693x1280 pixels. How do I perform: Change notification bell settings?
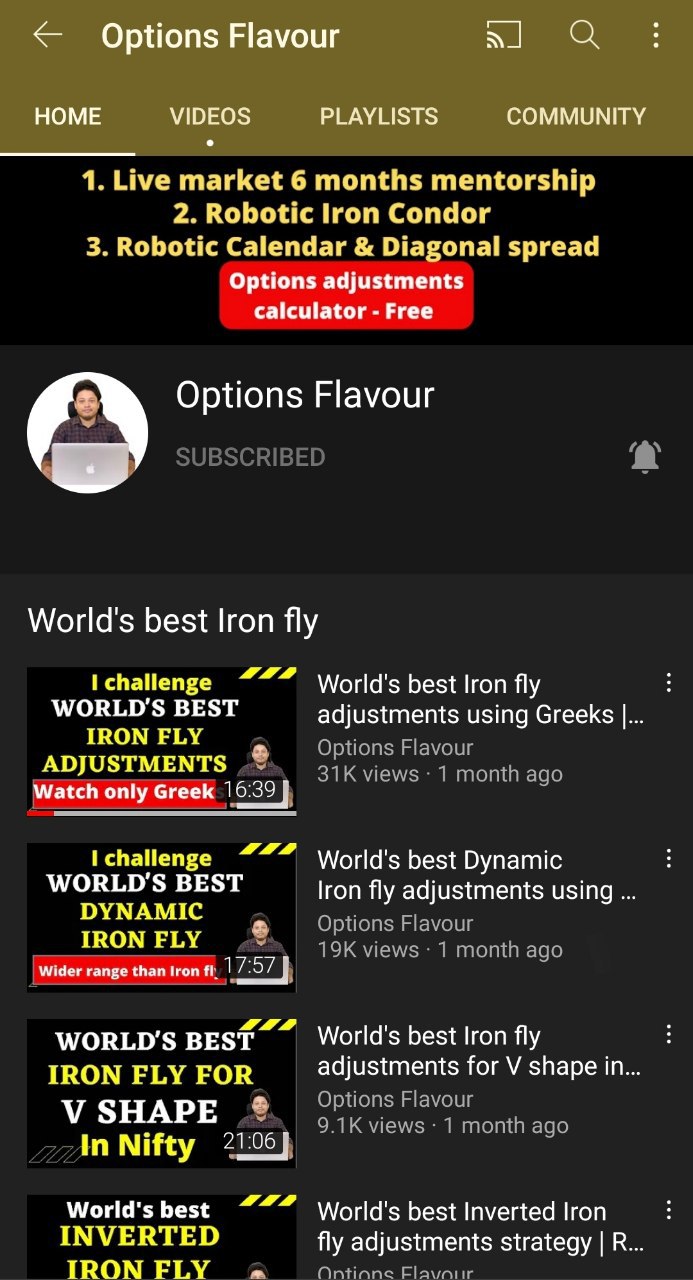pyautogui.click(x=645, y=457)
